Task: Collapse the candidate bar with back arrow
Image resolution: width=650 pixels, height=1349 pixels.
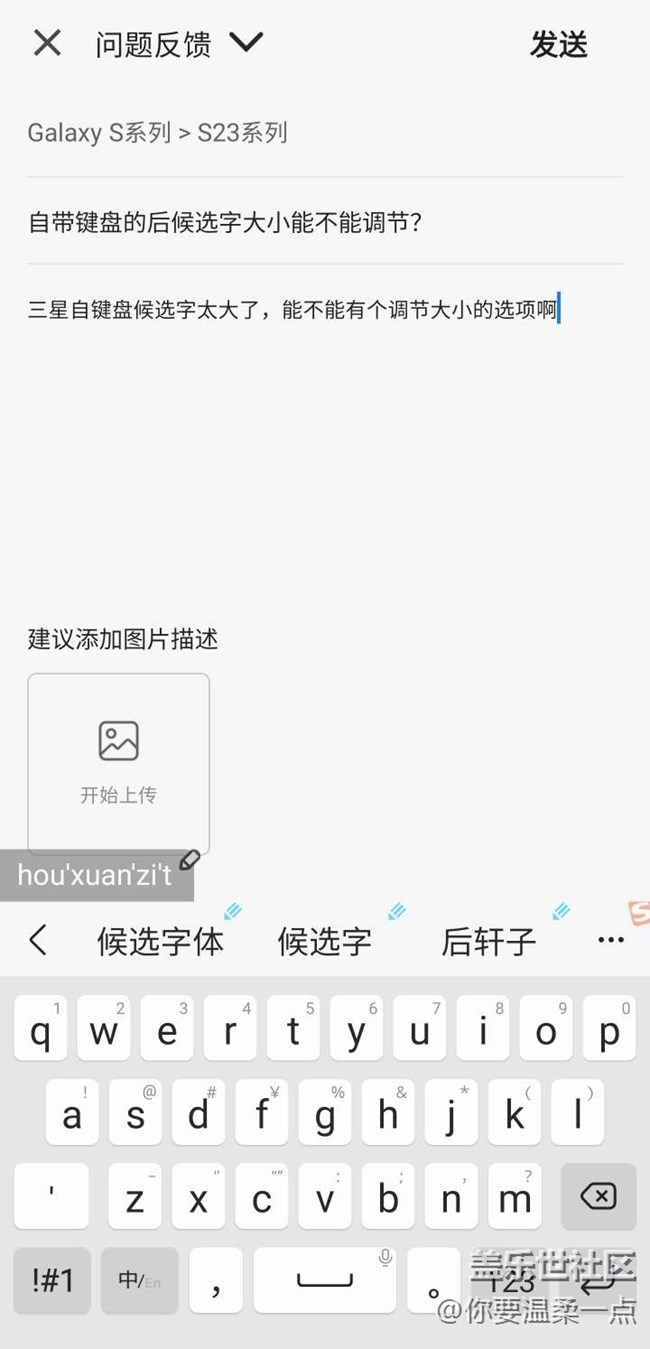Action: pyautogui.click(x=38, y=940)
